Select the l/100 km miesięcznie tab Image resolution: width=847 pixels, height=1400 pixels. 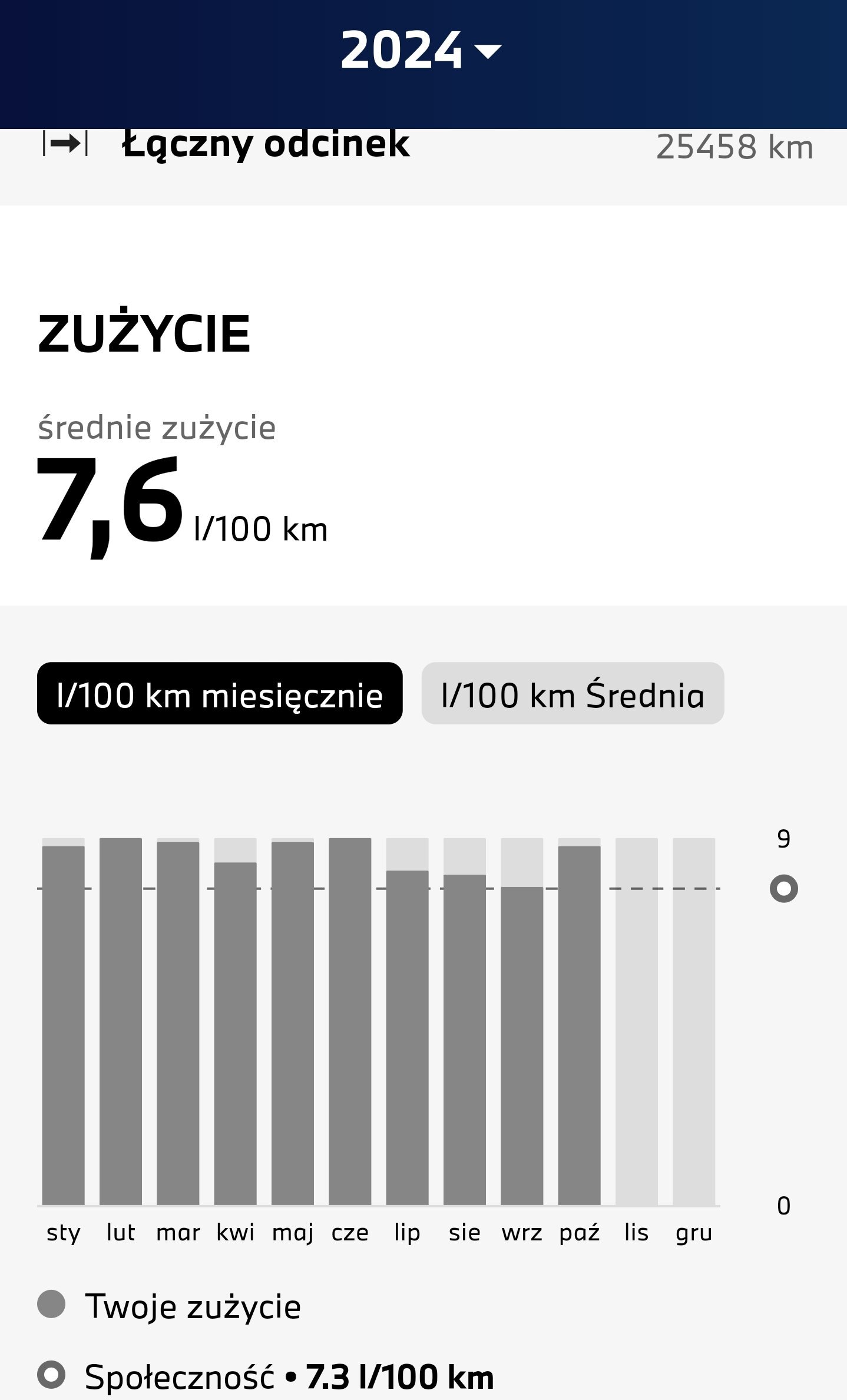pos(220,693)
